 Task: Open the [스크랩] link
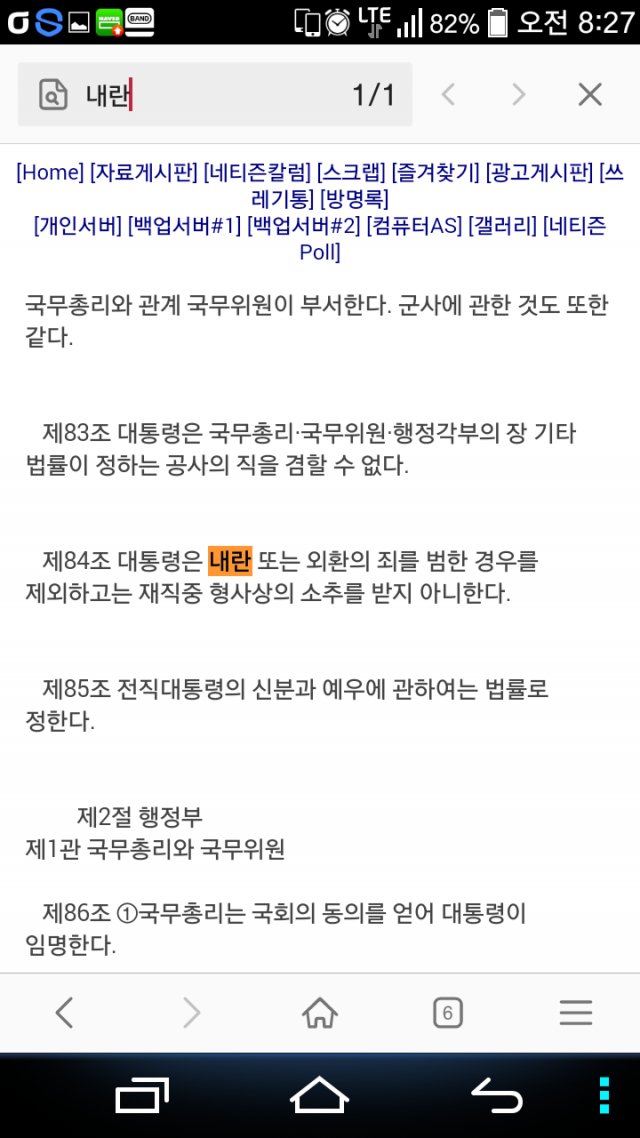352,172
